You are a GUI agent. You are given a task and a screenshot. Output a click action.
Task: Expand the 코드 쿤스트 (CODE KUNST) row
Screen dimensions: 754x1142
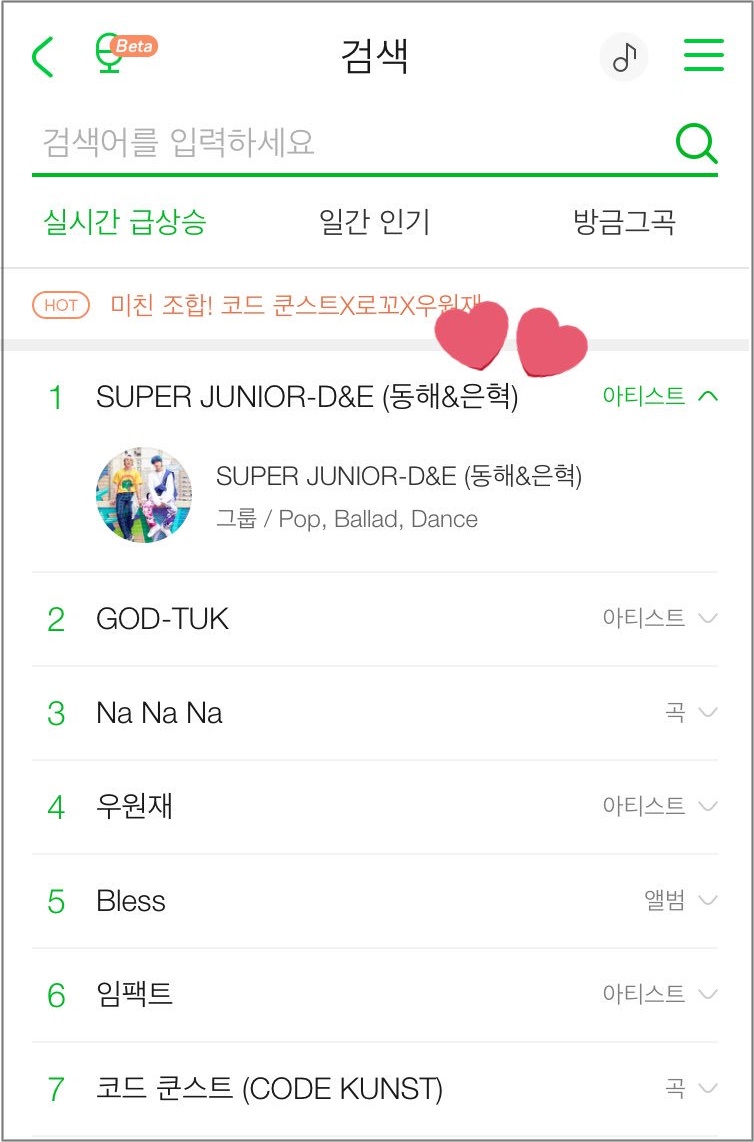point(708,1088)
